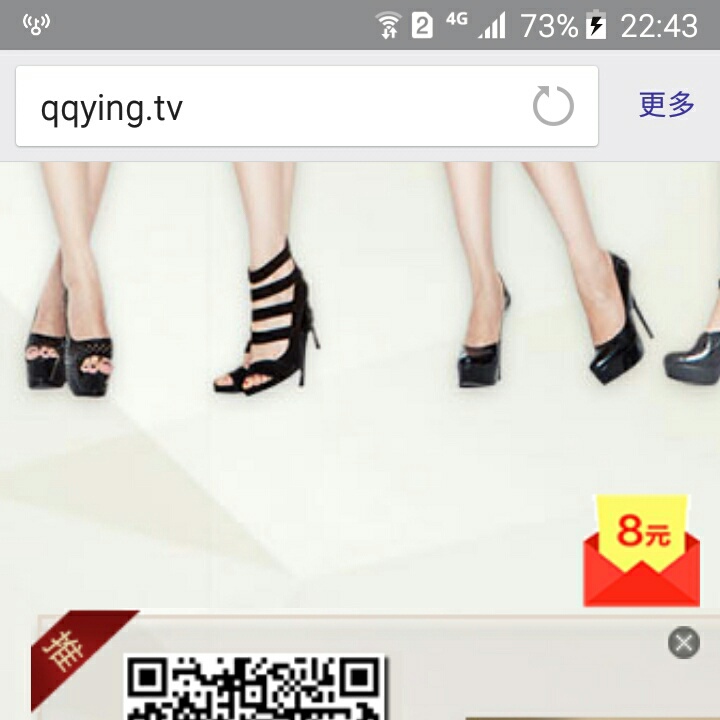Open the 8元 red envelope offer
Screen dimensions: 720x720
tap(641, 551)
